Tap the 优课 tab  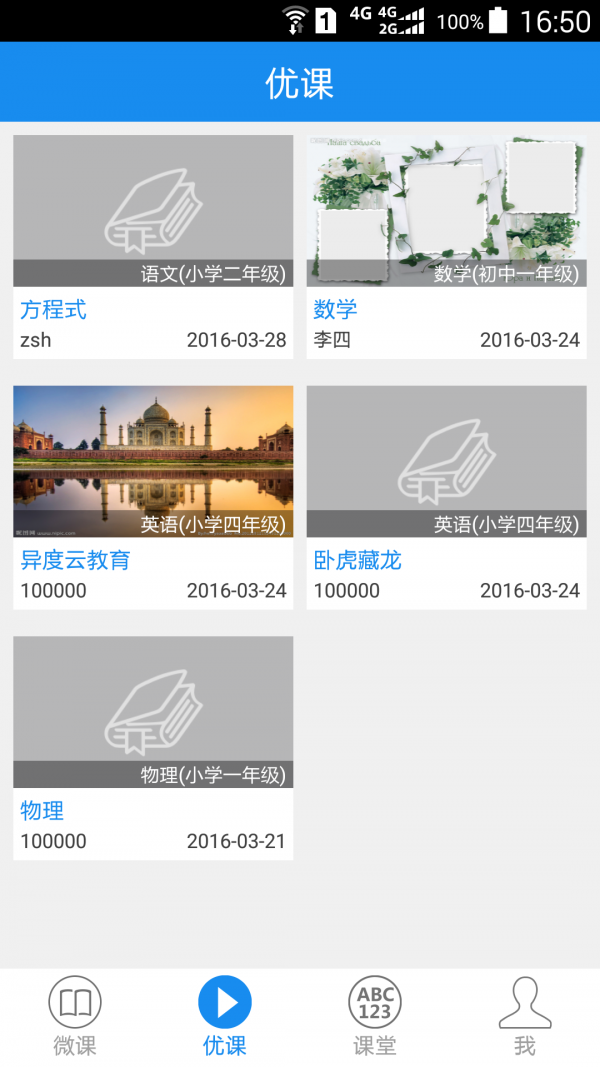click(x=225, y=1017)
